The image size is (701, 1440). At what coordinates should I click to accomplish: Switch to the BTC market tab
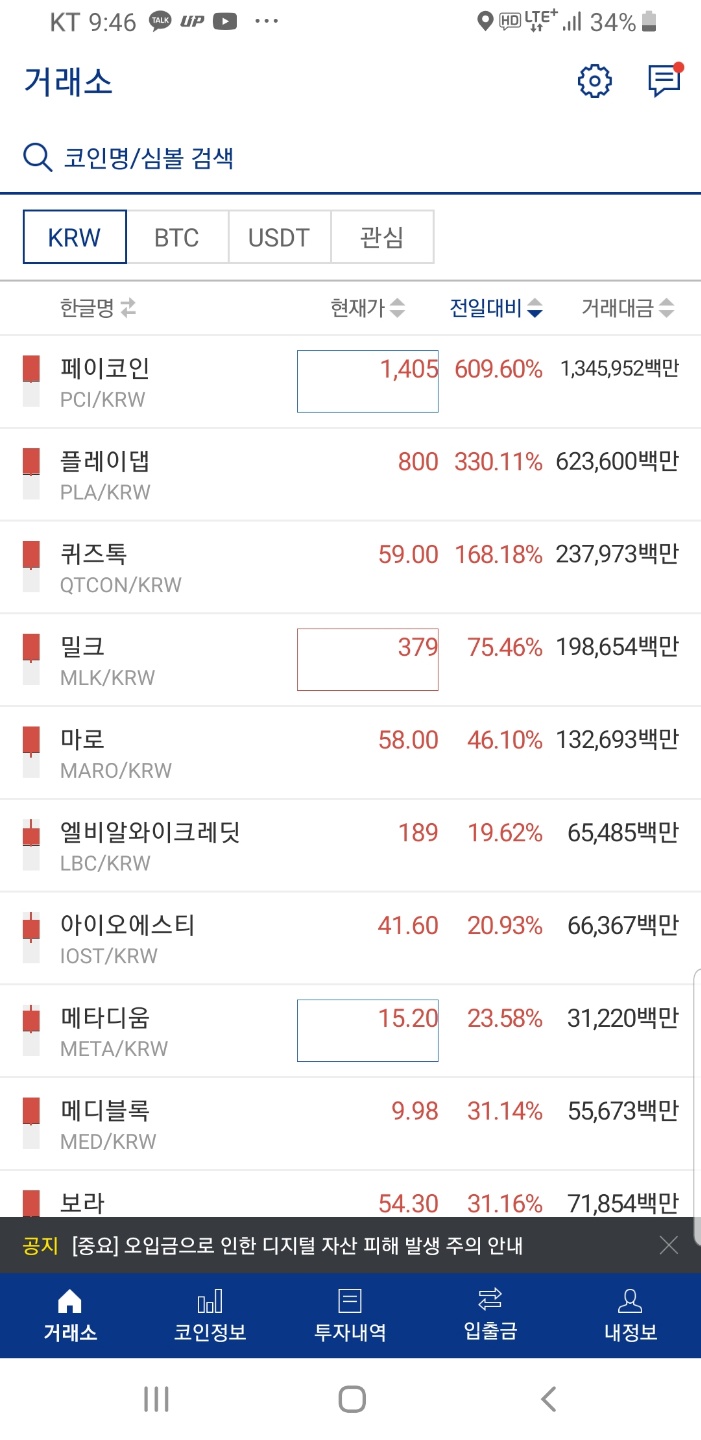[x=177, y=237]
